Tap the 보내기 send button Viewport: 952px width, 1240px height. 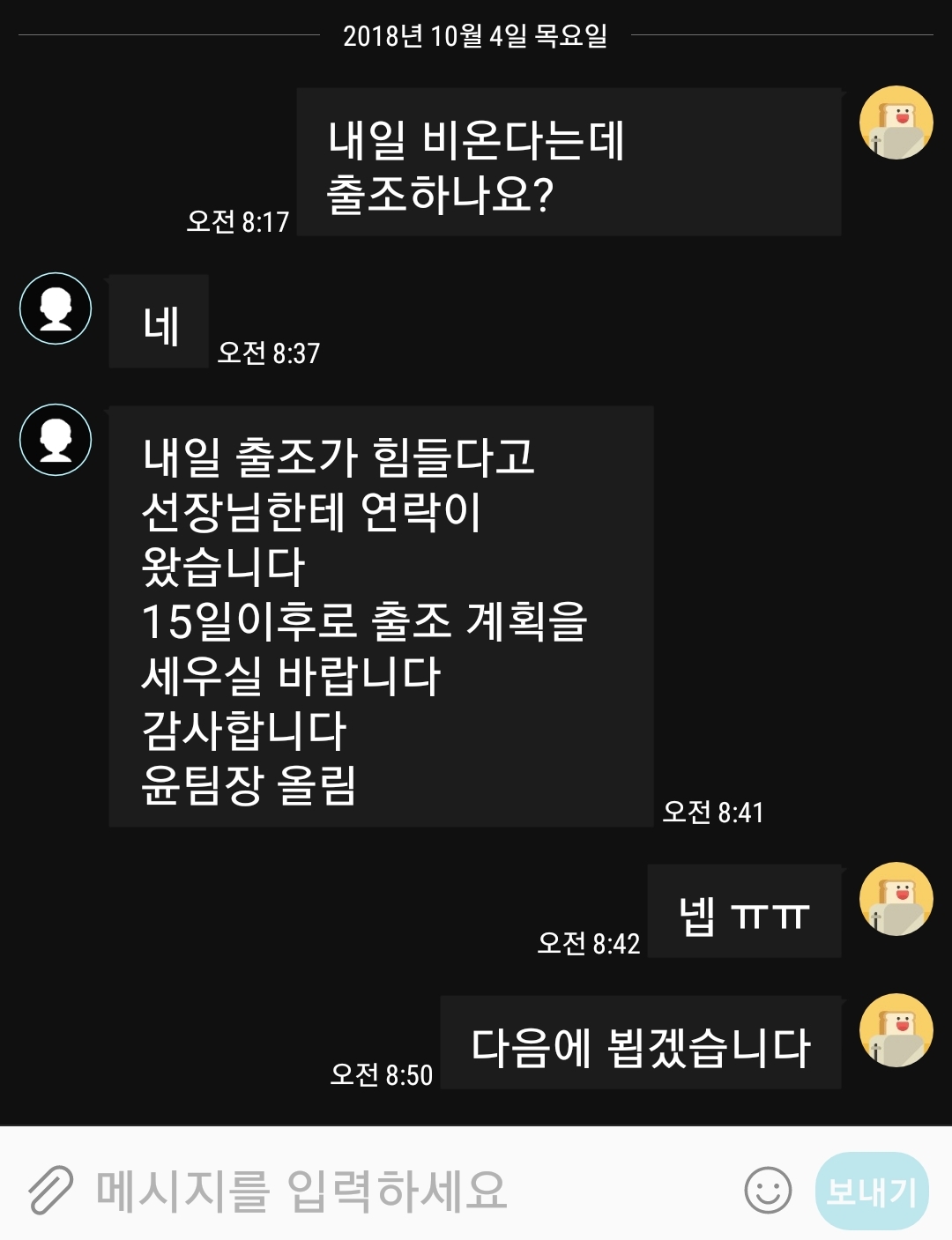click(x=871, y=1192)
